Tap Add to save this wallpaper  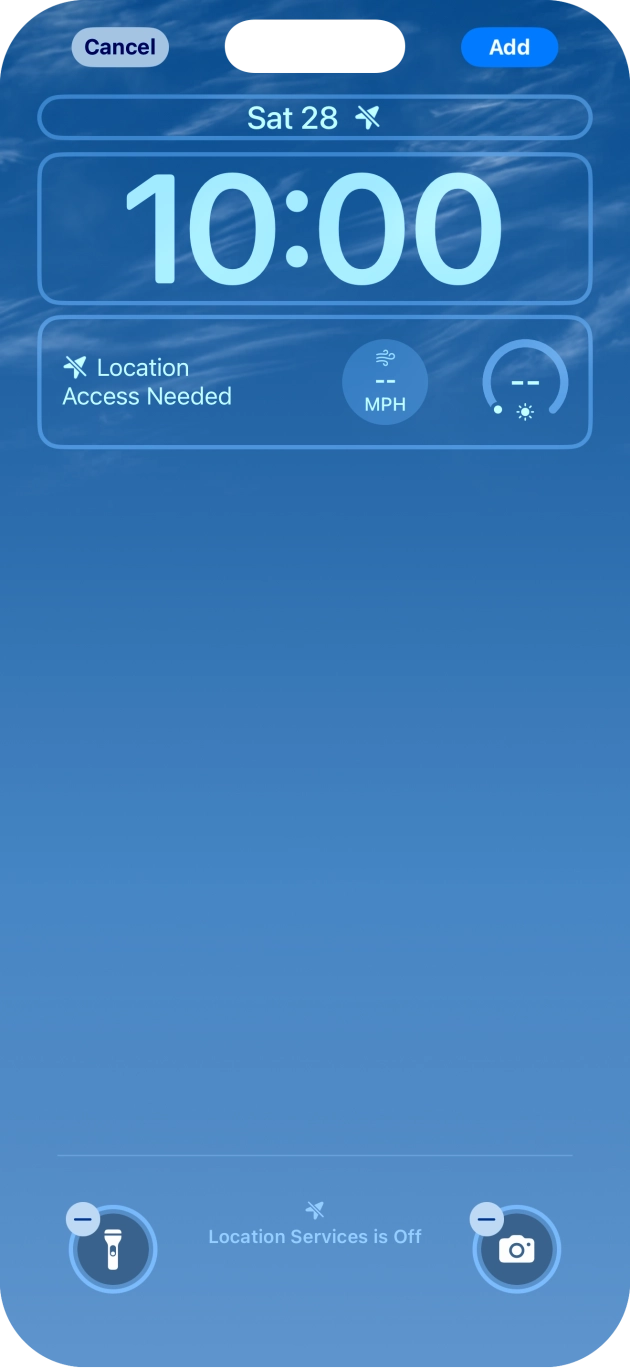(509, 47)
